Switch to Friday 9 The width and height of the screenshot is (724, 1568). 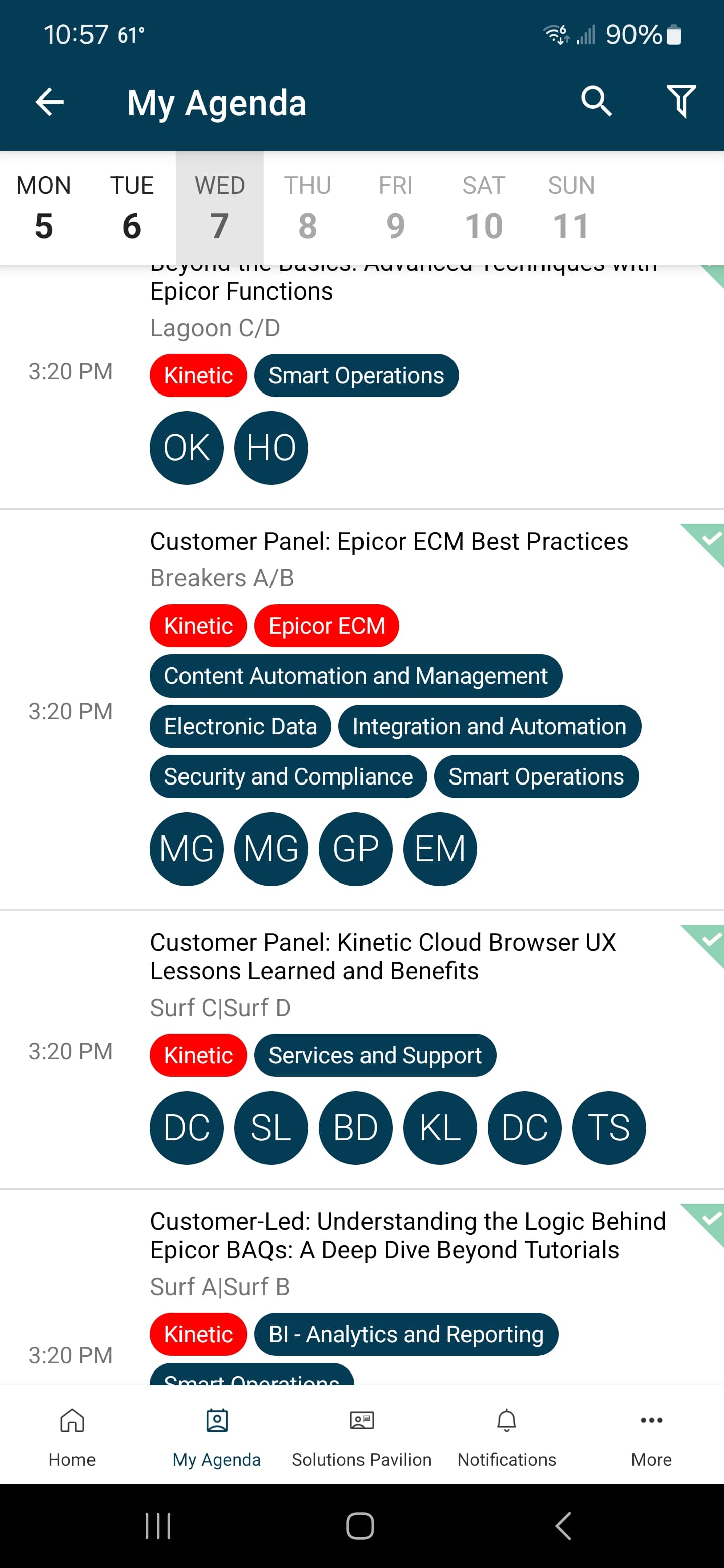point(396,208)
